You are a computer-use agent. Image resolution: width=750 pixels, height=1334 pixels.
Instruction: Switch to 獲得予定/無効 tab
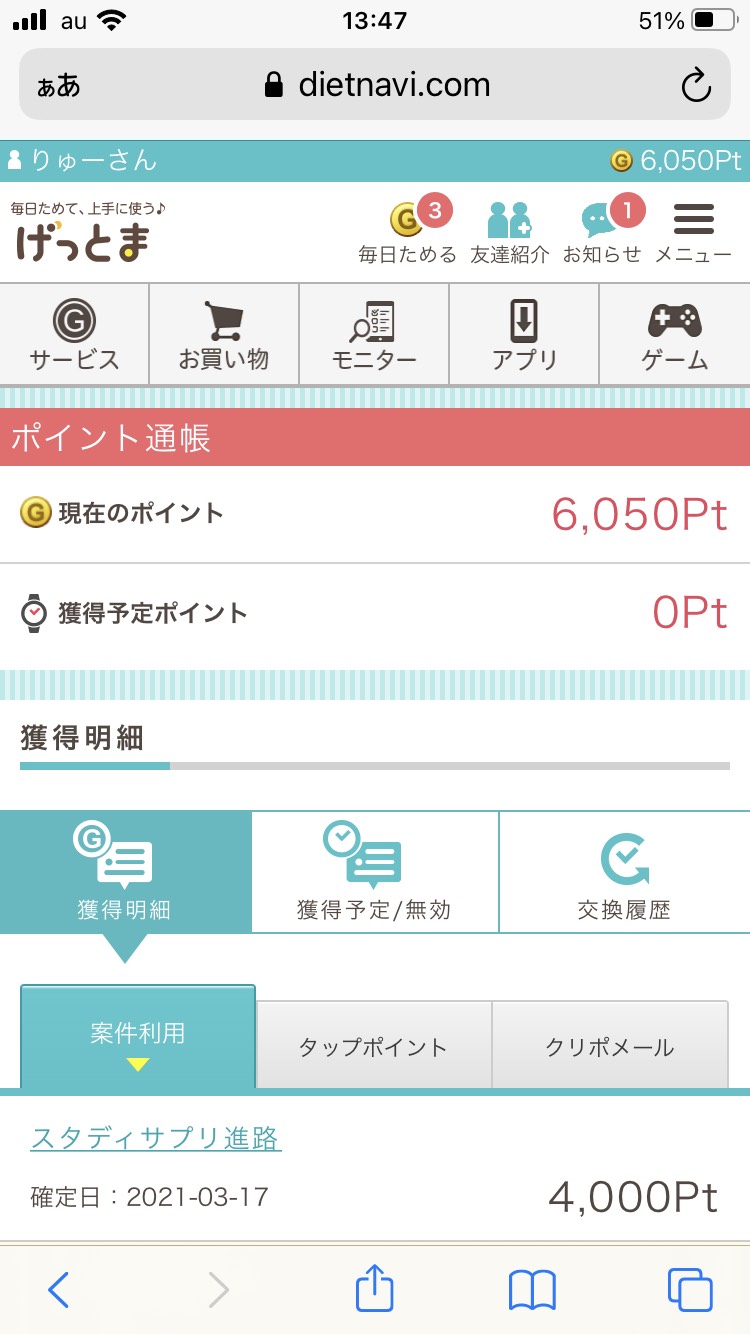tap(374, 872)
